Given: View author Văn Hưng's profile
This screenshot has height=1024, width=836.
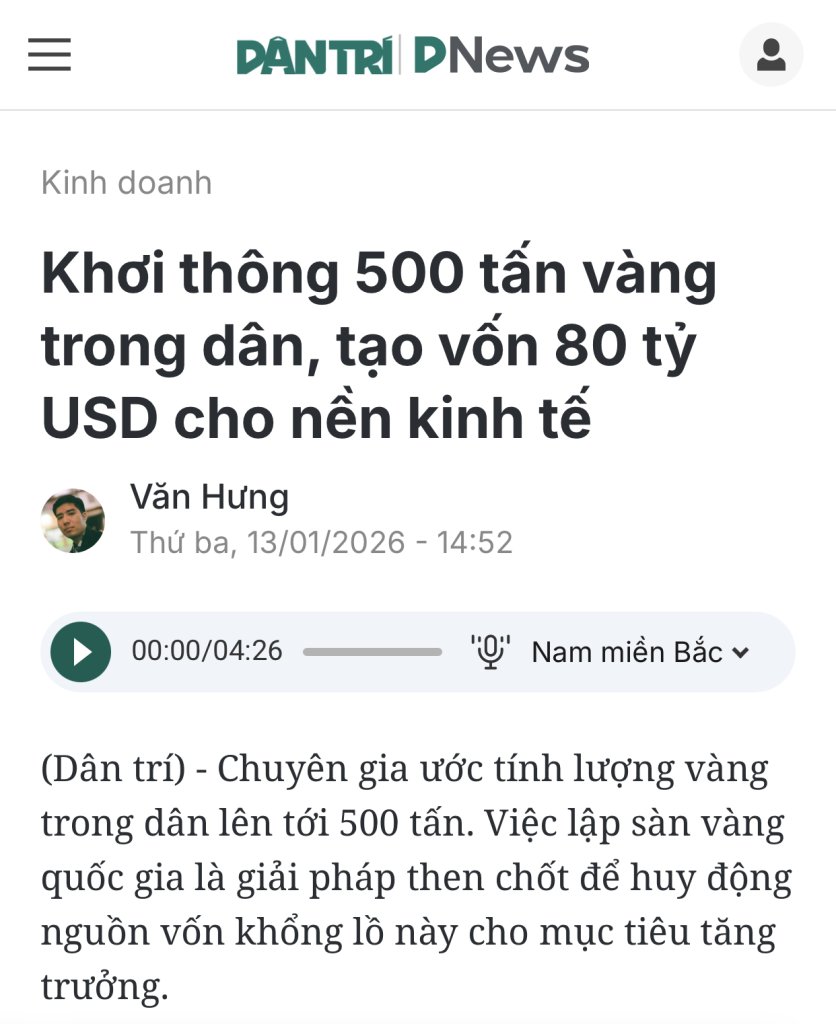Looking at the screenshot, I should tap(209, 497).
